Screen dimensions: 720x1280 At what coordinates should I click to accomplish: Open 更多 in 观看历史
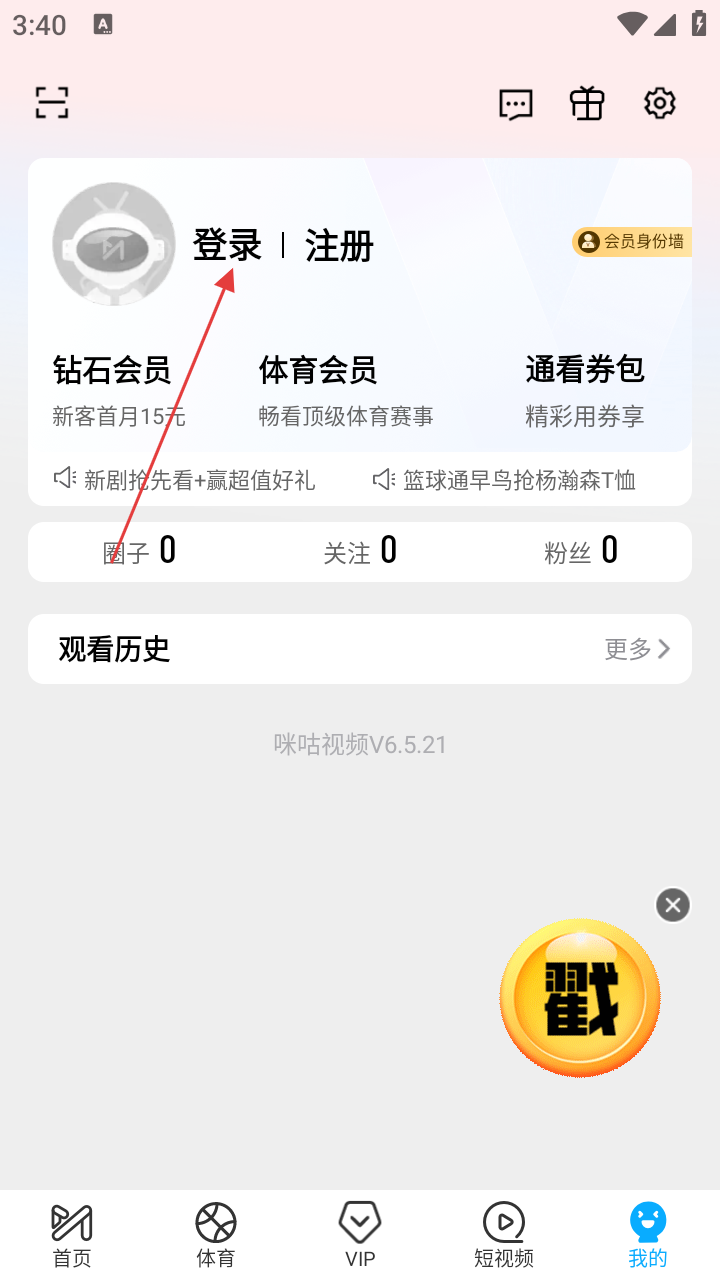click(637, 649)
